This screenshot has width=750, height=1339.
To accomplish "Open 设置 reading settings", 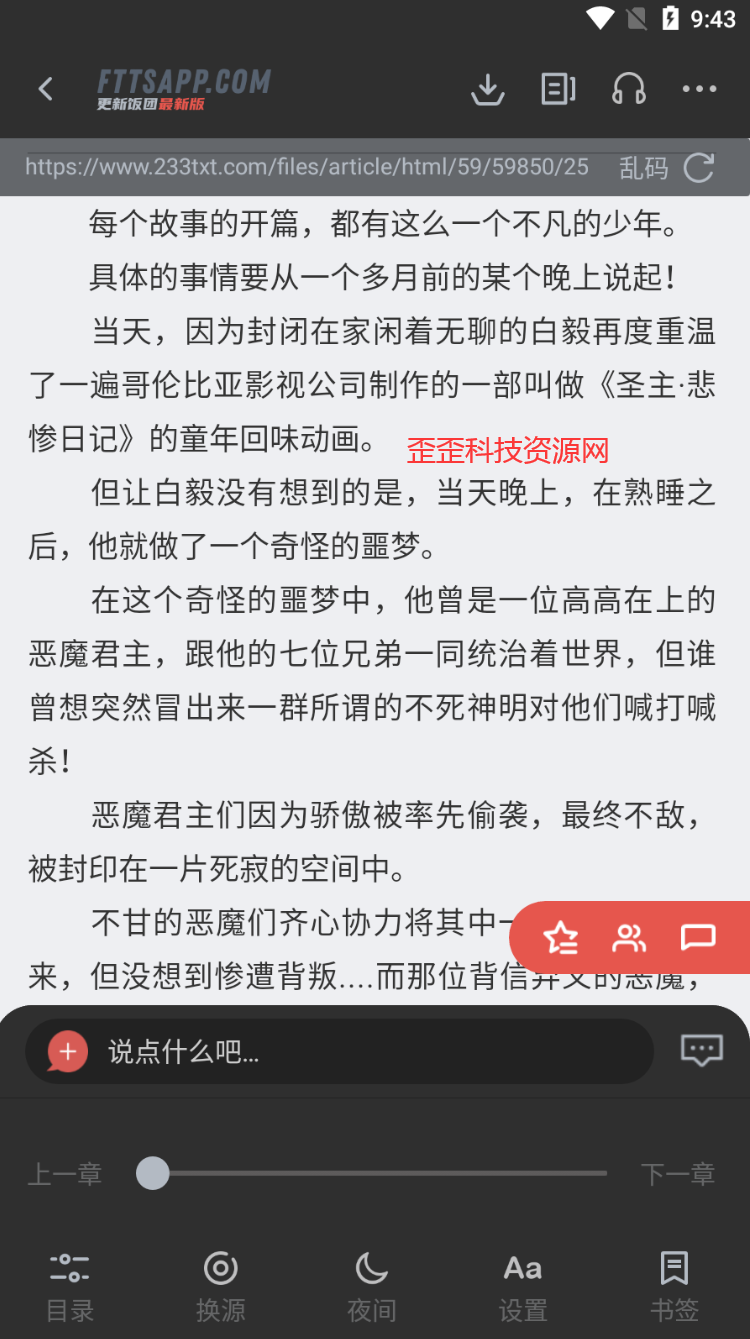I will (523, 1287).
